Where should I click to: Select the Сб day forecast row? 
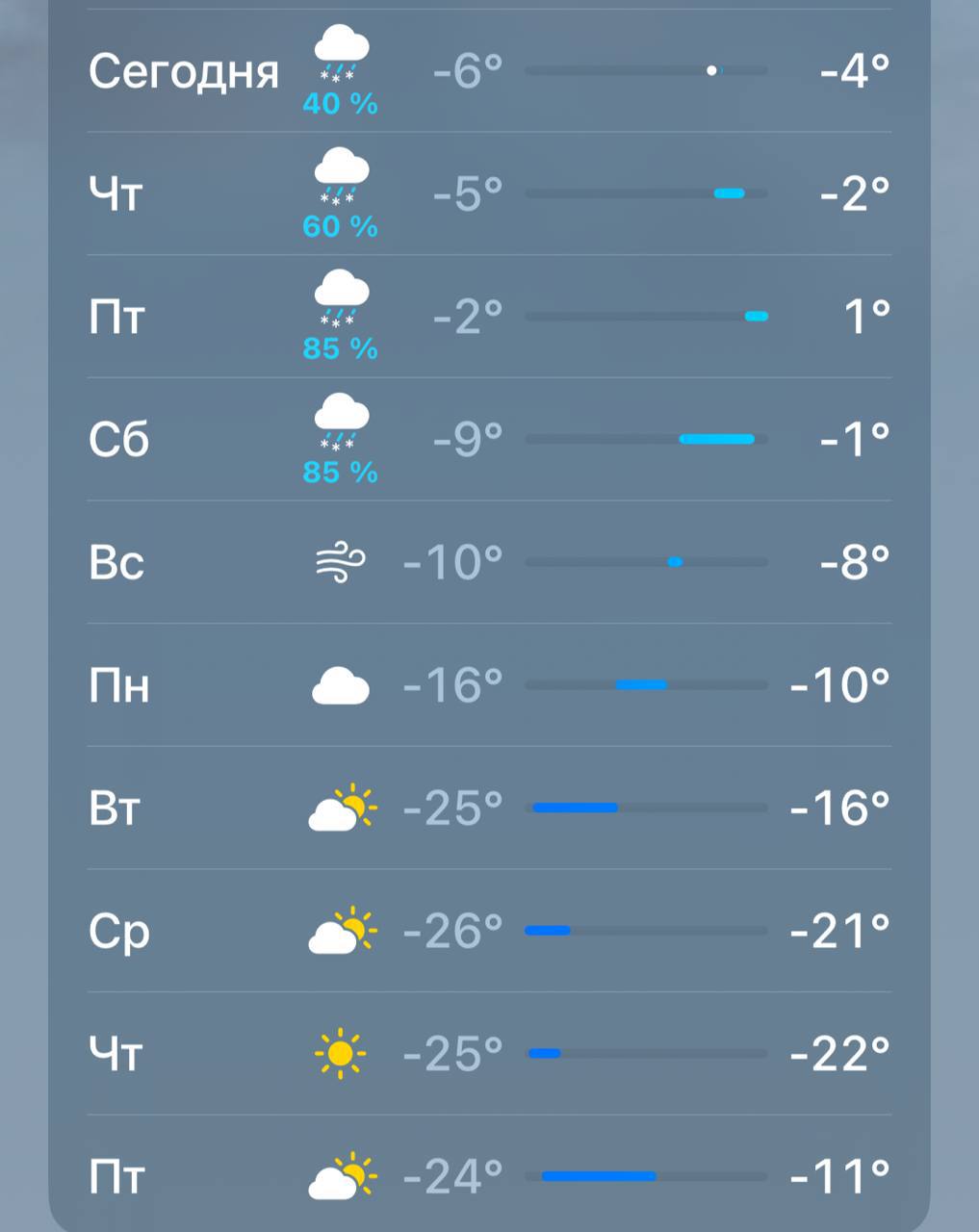[x=489, y=439]
